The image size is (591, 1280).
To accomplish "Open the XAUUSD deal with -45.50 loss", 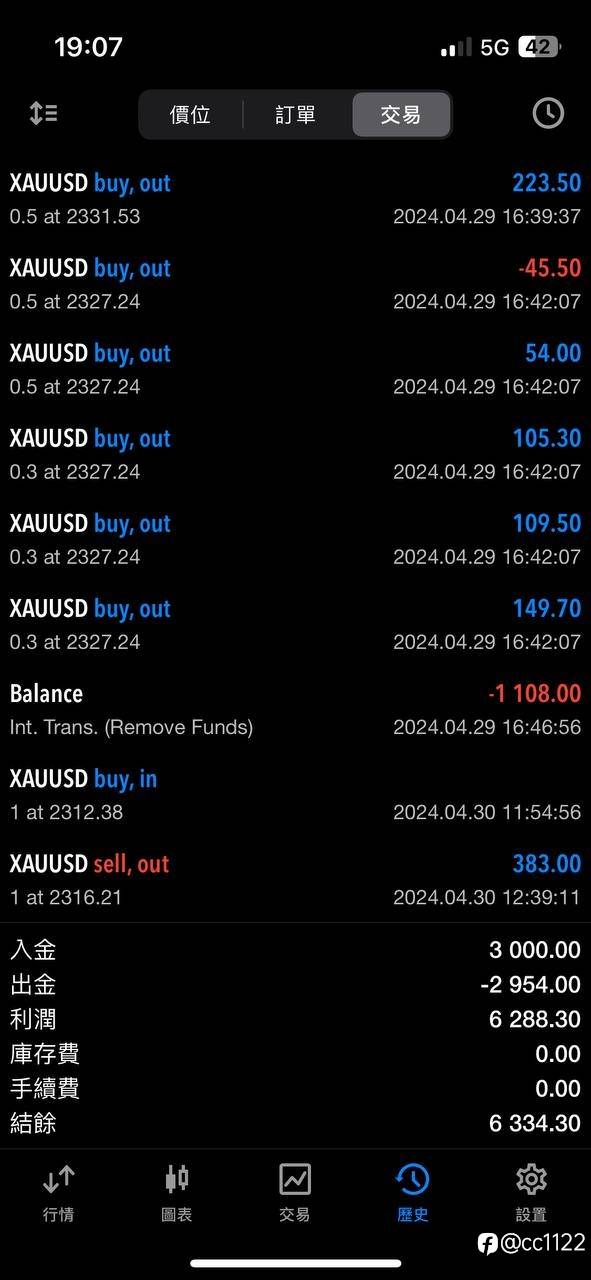I will pos(295,284).
